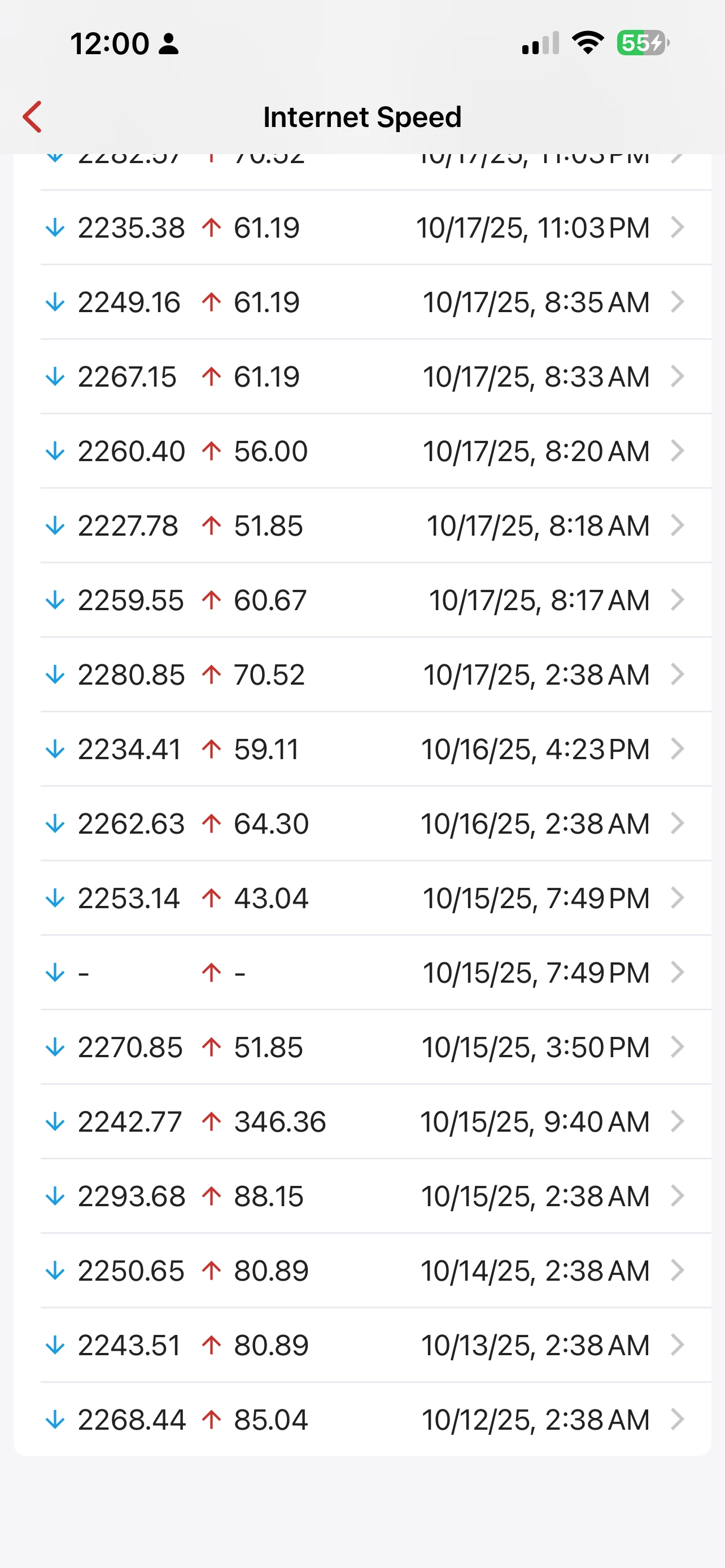Open the test with 346.36 upload speed
This screenshot has width=725, height=1568.
363,1122
